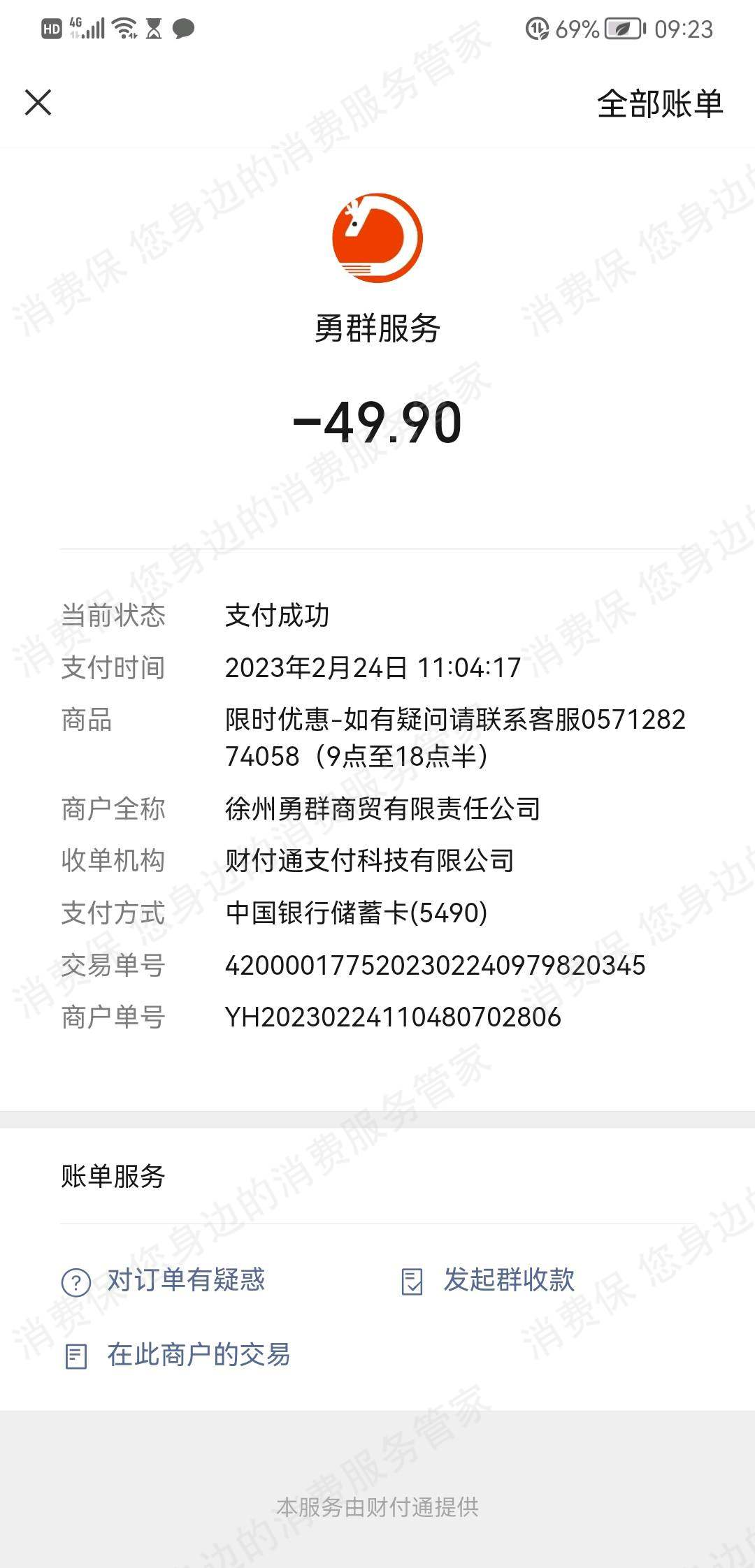
Task: Close the payment details page
Action: (38, 102)
